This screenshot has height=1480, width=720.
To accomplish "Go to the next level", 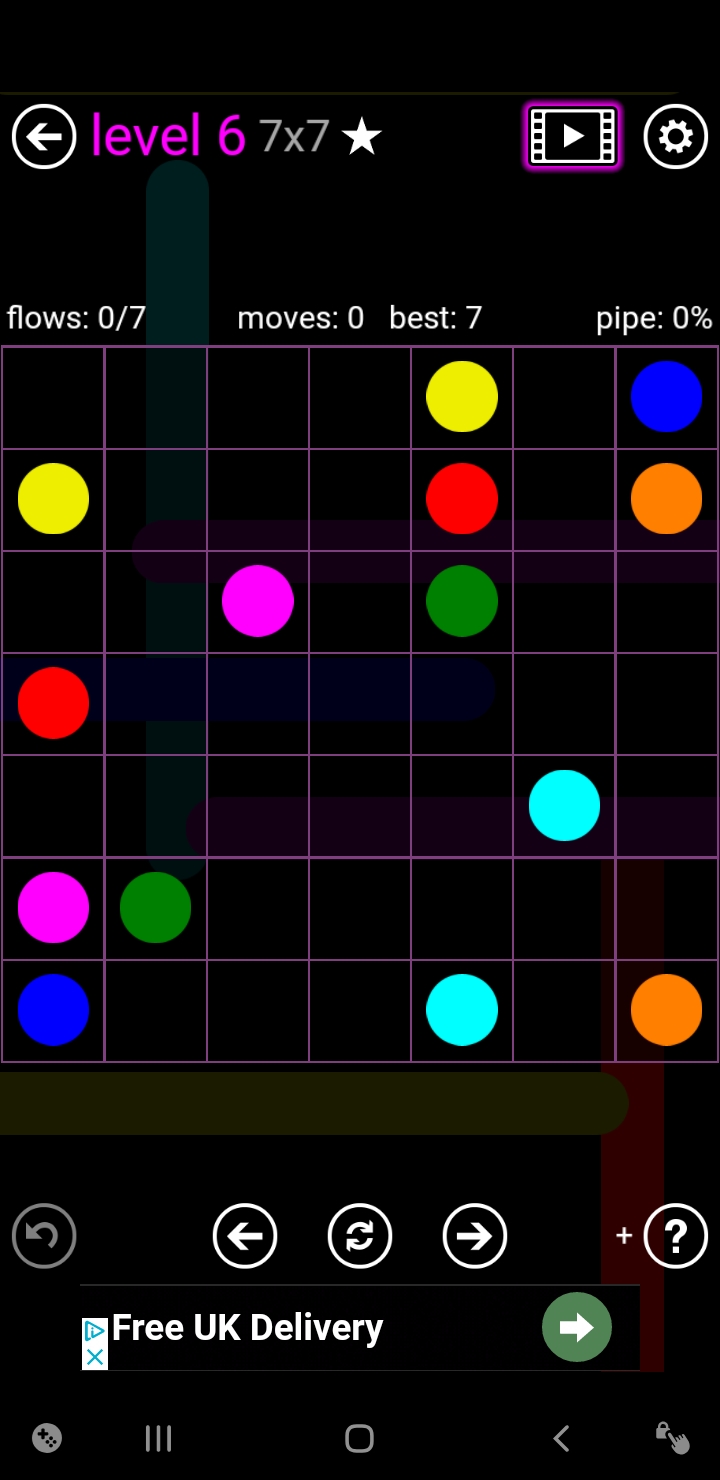I will [x=475, y=1236].
